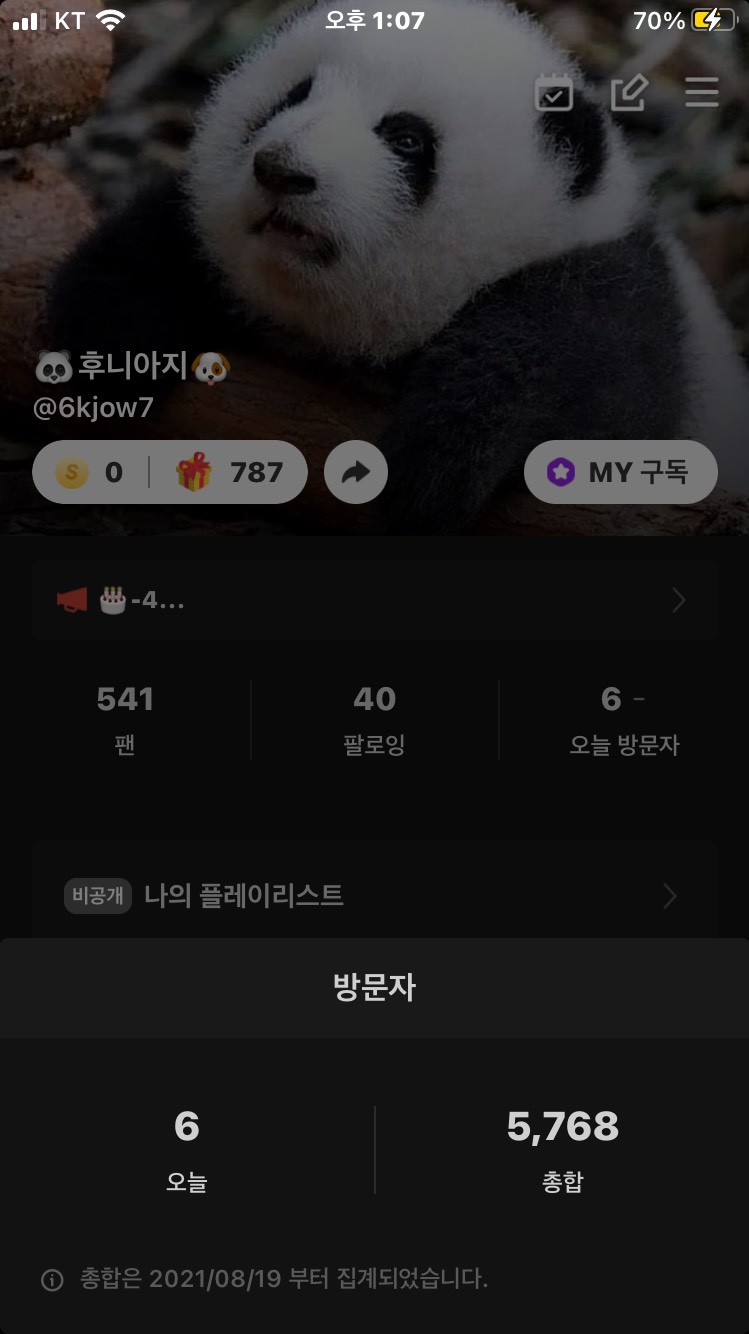749x1334 pixels.
Task: Open the hamburger menu
Action: click(x=702, y=93)
